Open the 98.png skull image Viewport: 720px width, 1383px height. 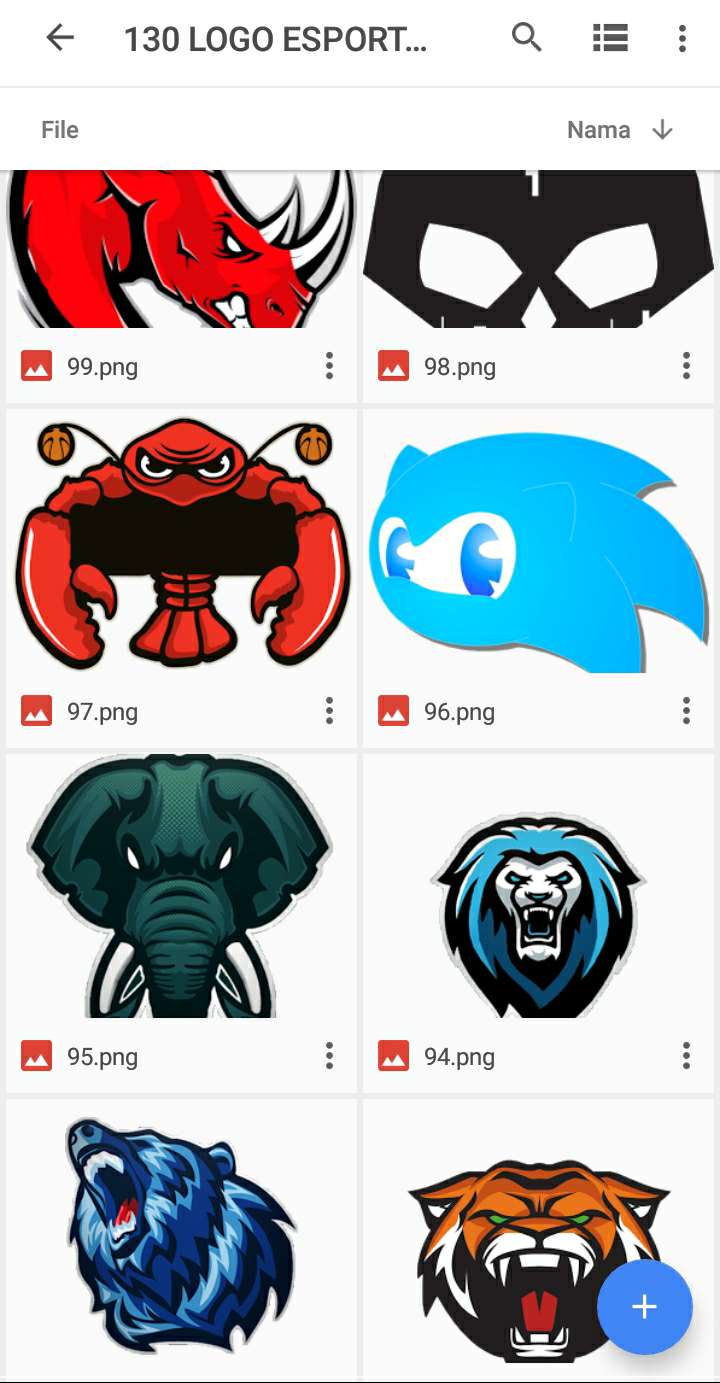(538, 249)
